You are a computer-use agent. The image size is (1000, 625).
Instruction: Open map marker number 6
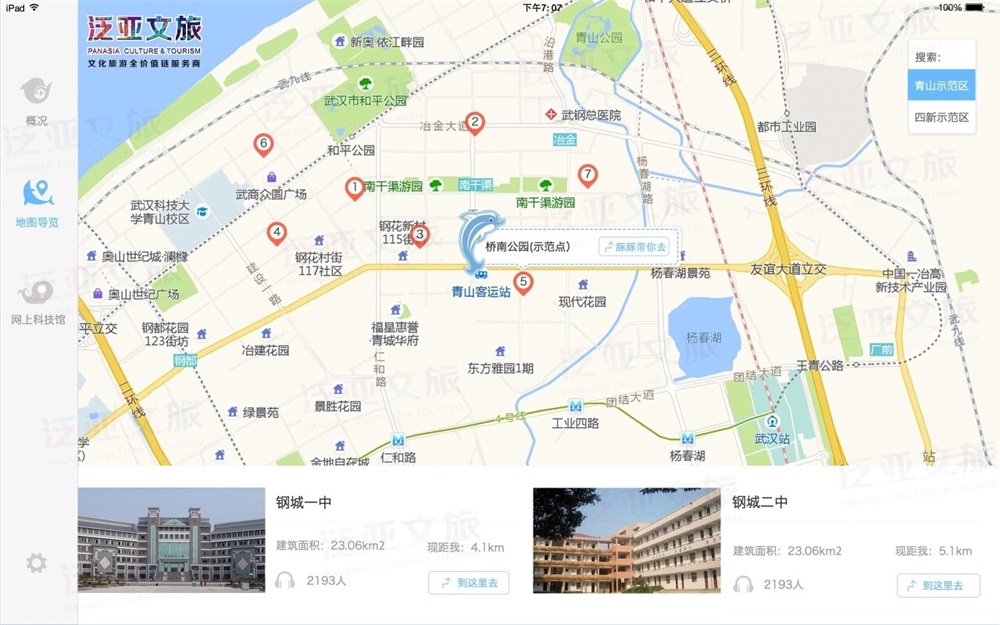(263, 144)
